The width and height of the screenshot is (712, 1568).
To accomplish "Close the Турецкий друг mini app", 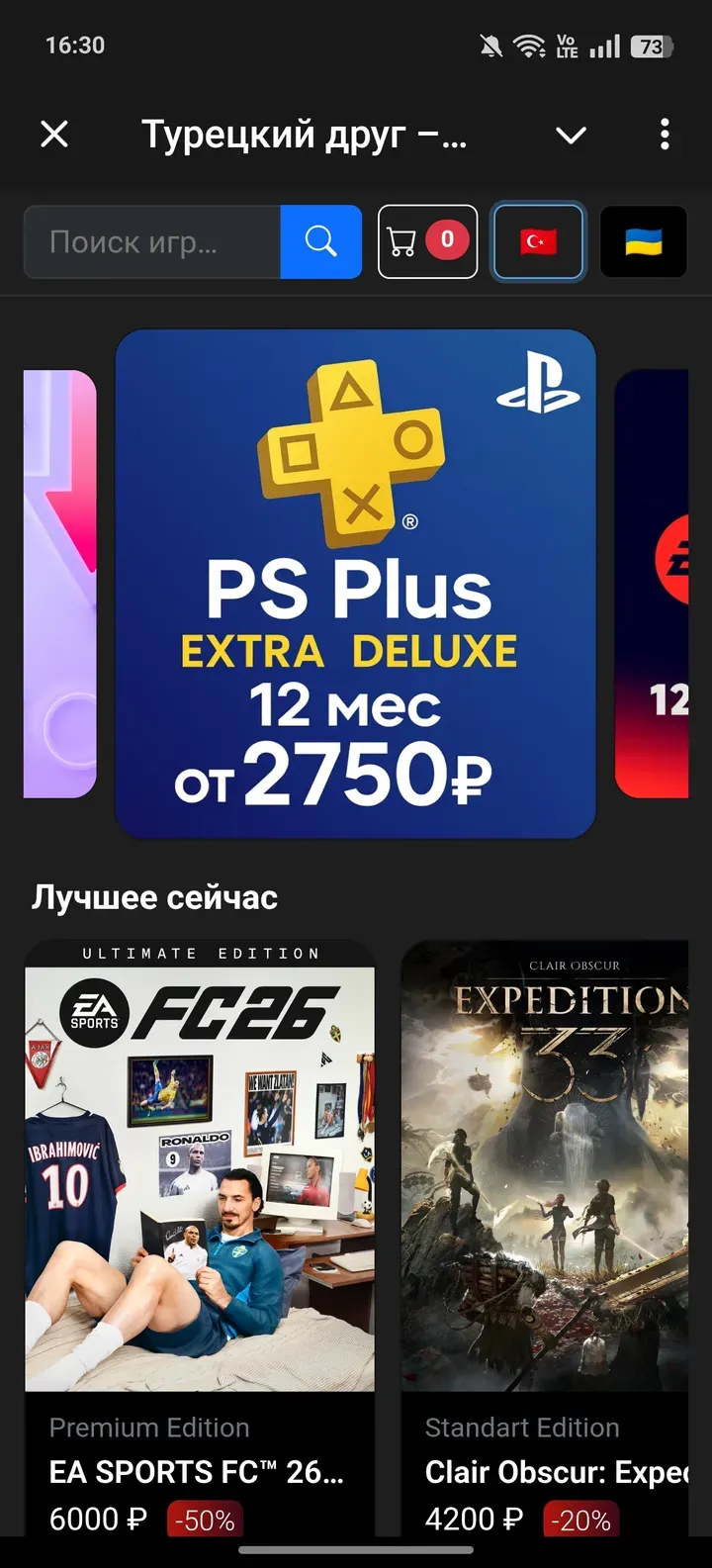I will pyautogui.click(x=54, y=134).
